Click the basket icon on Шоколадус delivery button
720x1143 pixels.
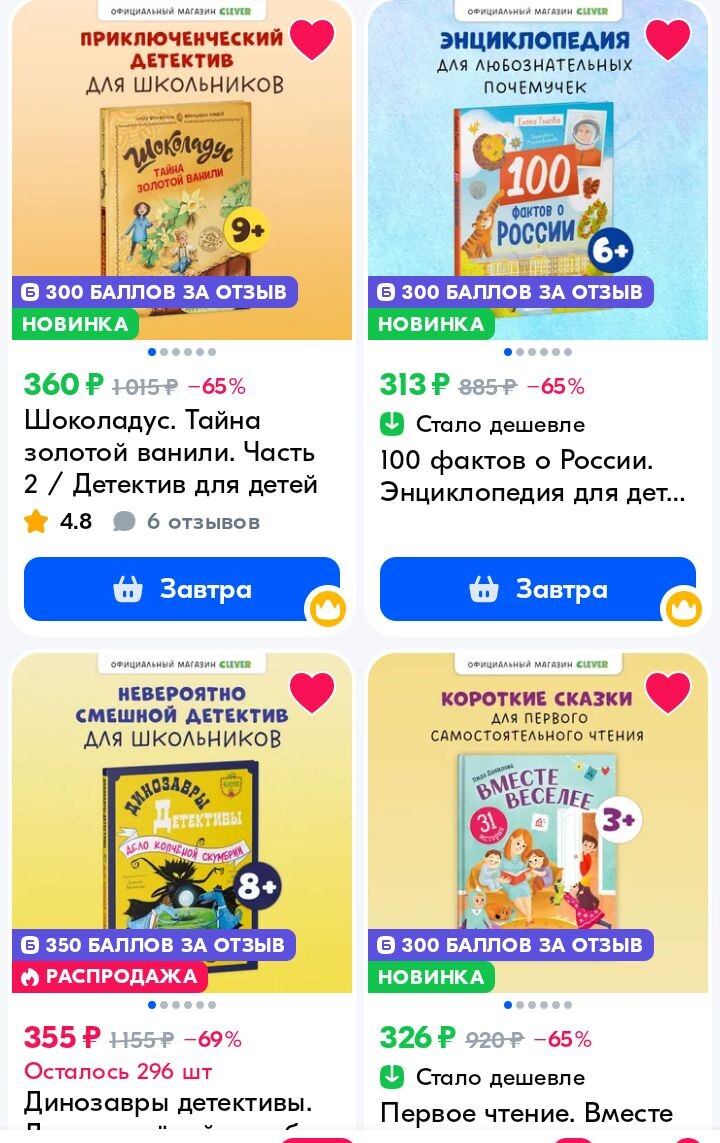pyautogui.click(x=128, y=589)
